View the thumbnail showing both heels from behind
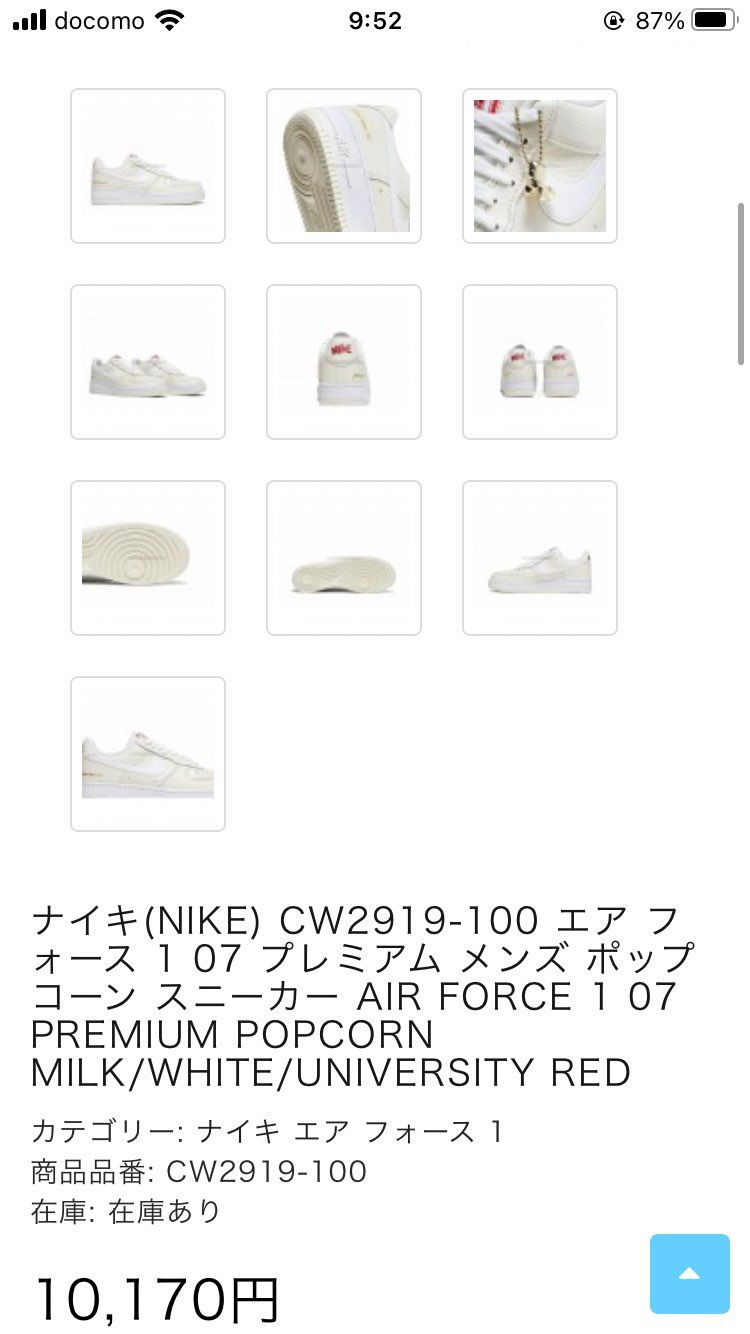The width and height of the screenshot is (750, 1334). click(540, 362)
